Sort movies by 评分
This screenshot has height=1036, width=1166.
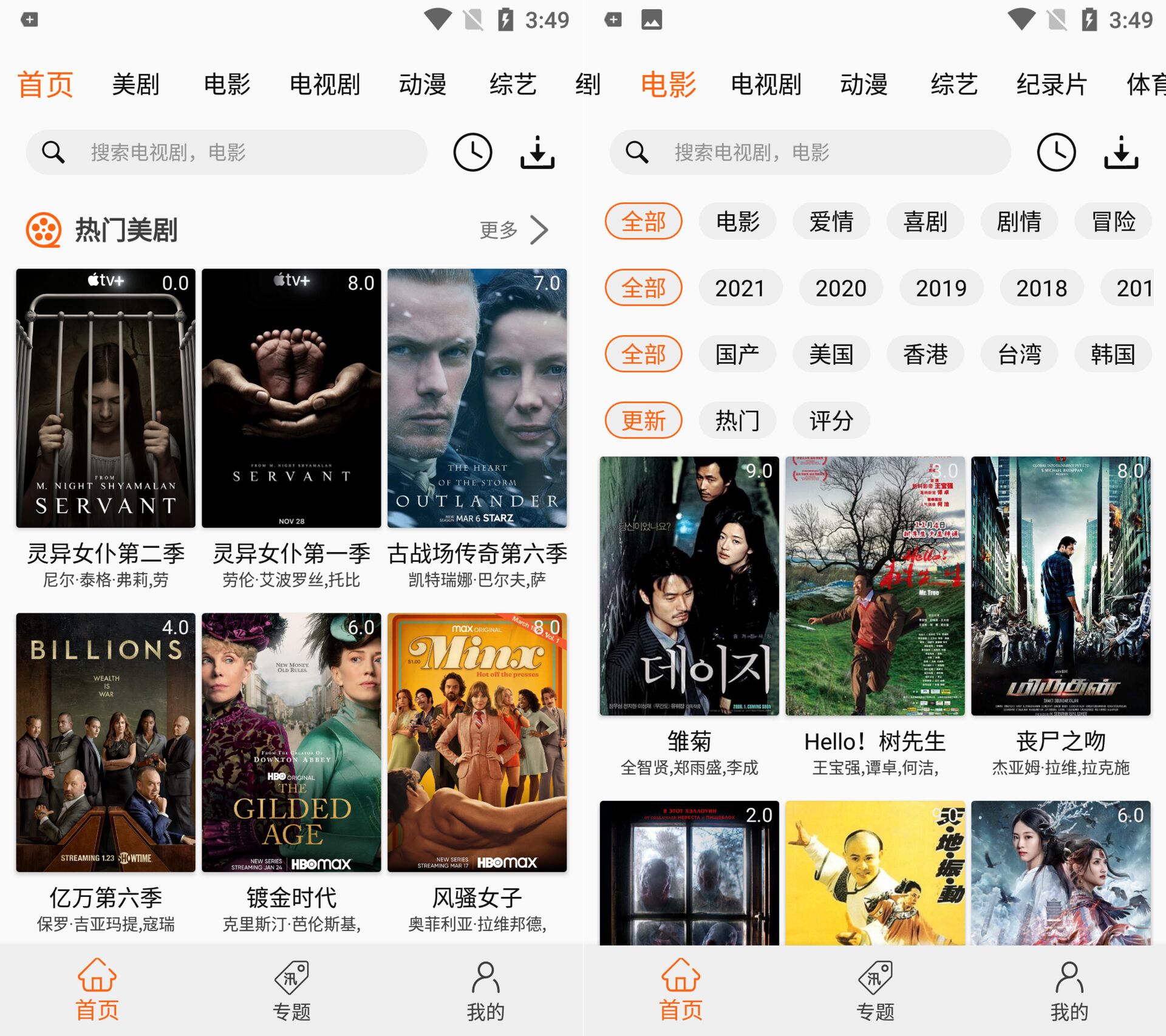[831, 420]
